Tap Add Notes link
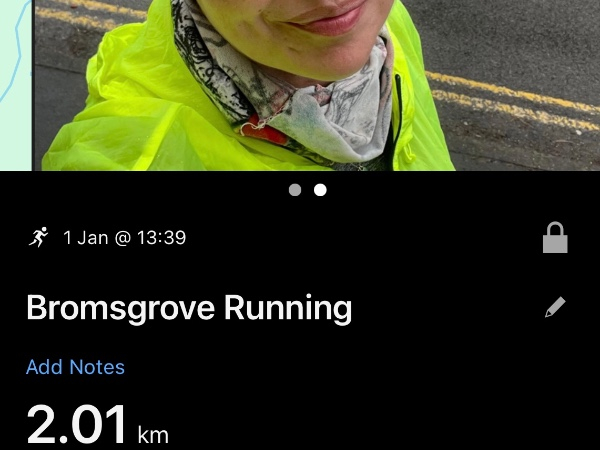Image resolution: width=600 pixels, height=450 pixels. pyautogui.click(x=75, y=367)
